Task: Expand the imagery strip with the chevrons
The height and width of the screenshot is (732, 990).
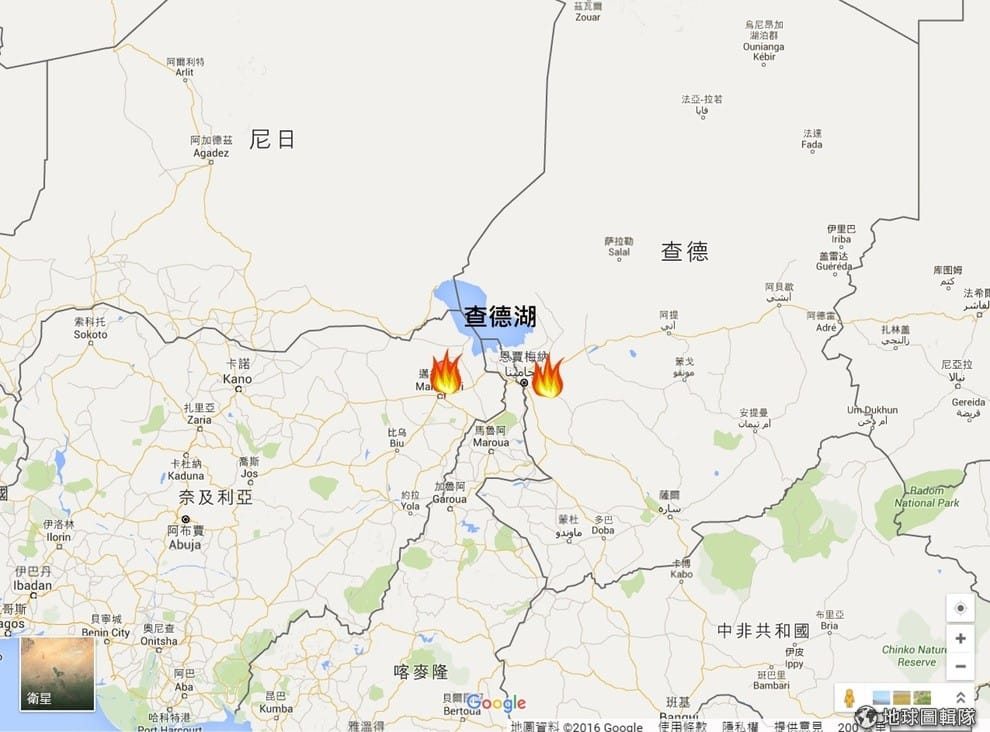Action: tap(960, 698)
